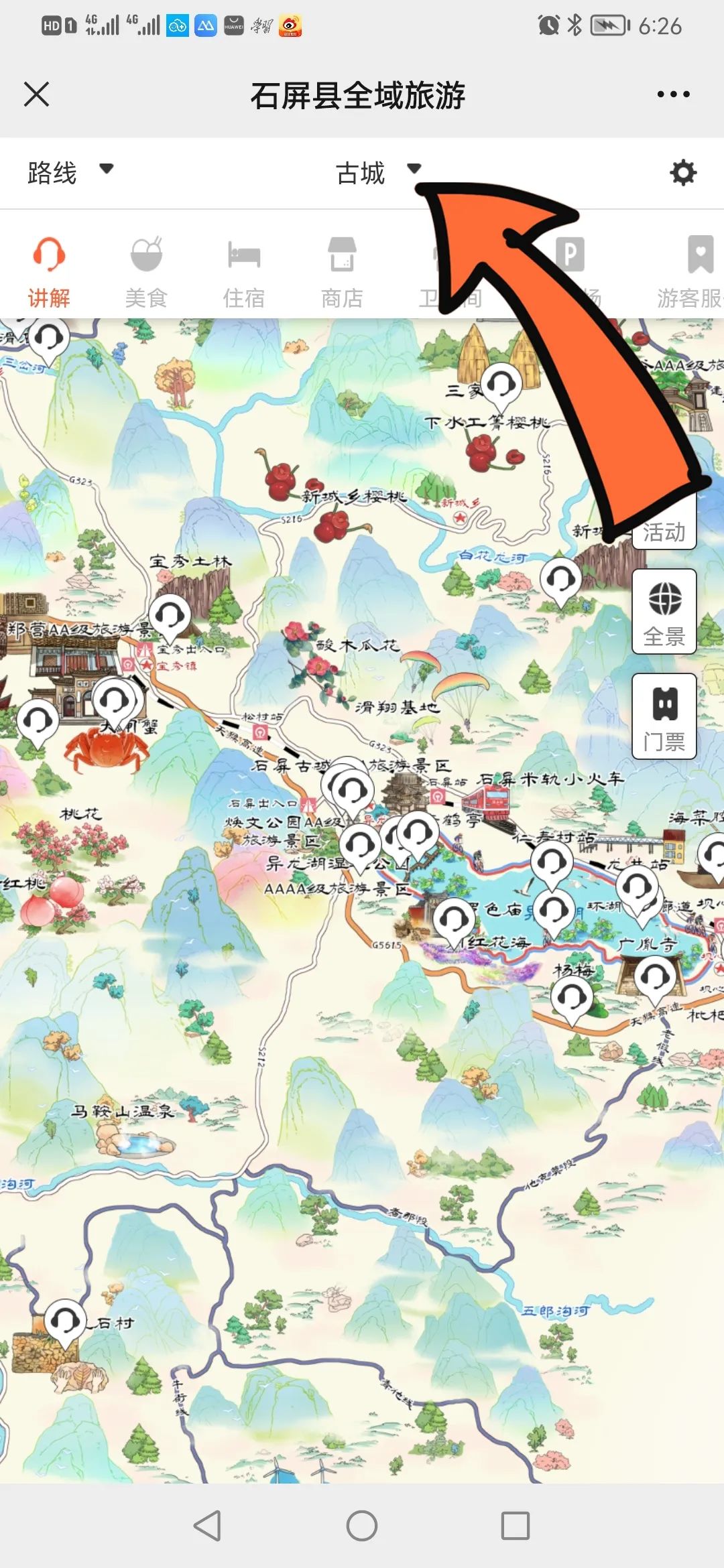Switch to the 美食 category
Screen dimensions: 724x1568
146,273
